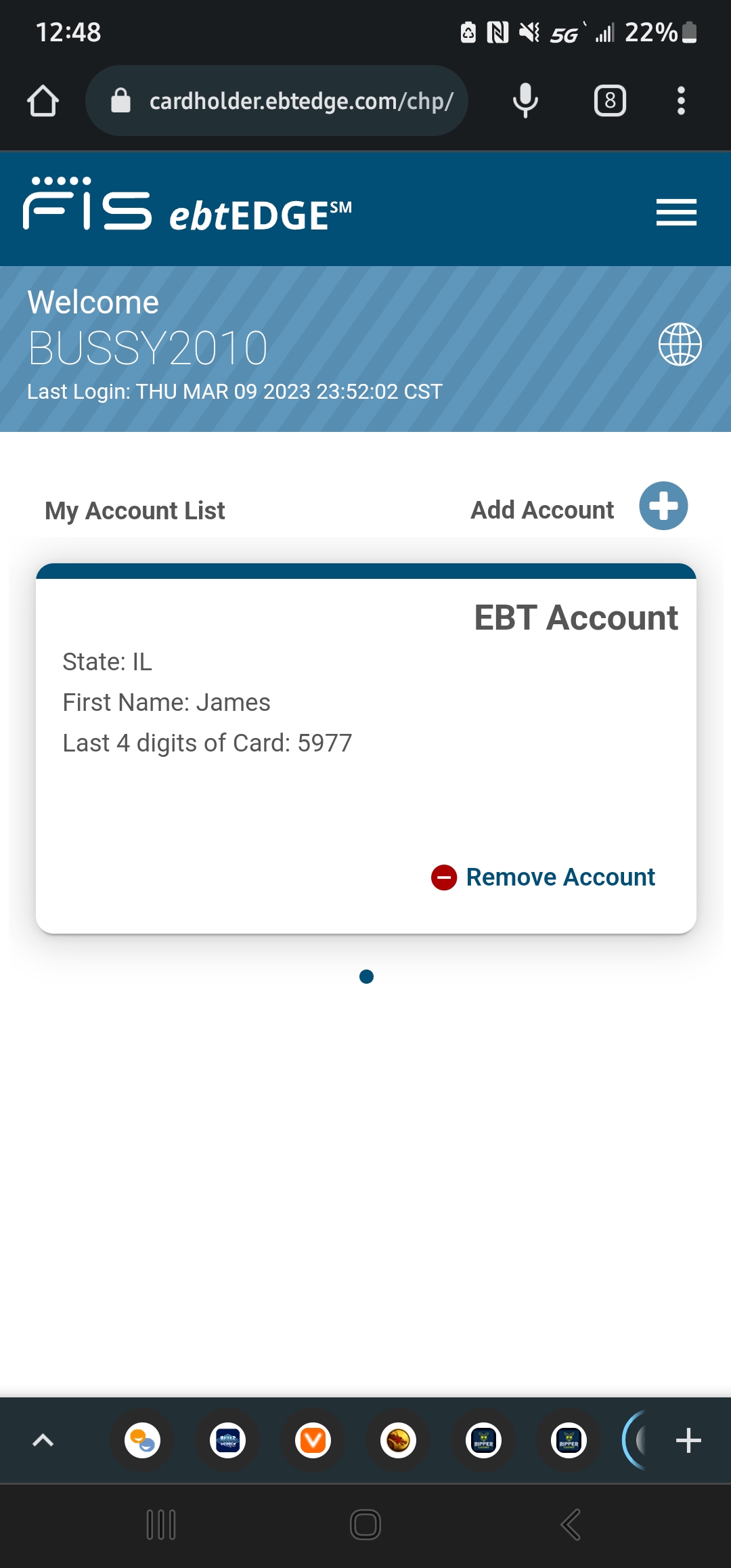The width and height of the screenshot is (731, 1568).
Task: Open the system recent apps button
Action: coord(161,1525)
